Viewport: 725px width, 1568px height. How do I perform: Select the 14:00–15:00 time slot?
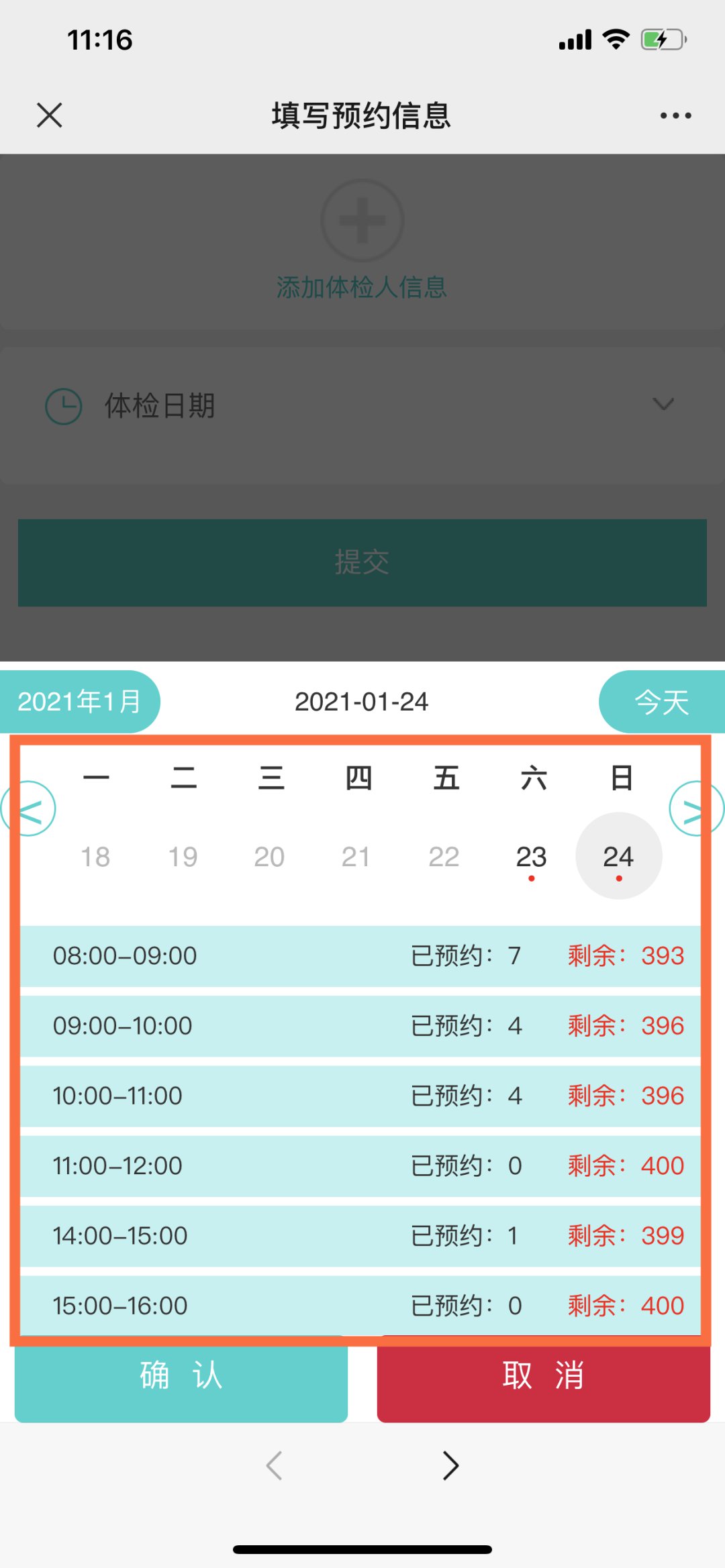pyautogui.click(x=360, y=1236)
